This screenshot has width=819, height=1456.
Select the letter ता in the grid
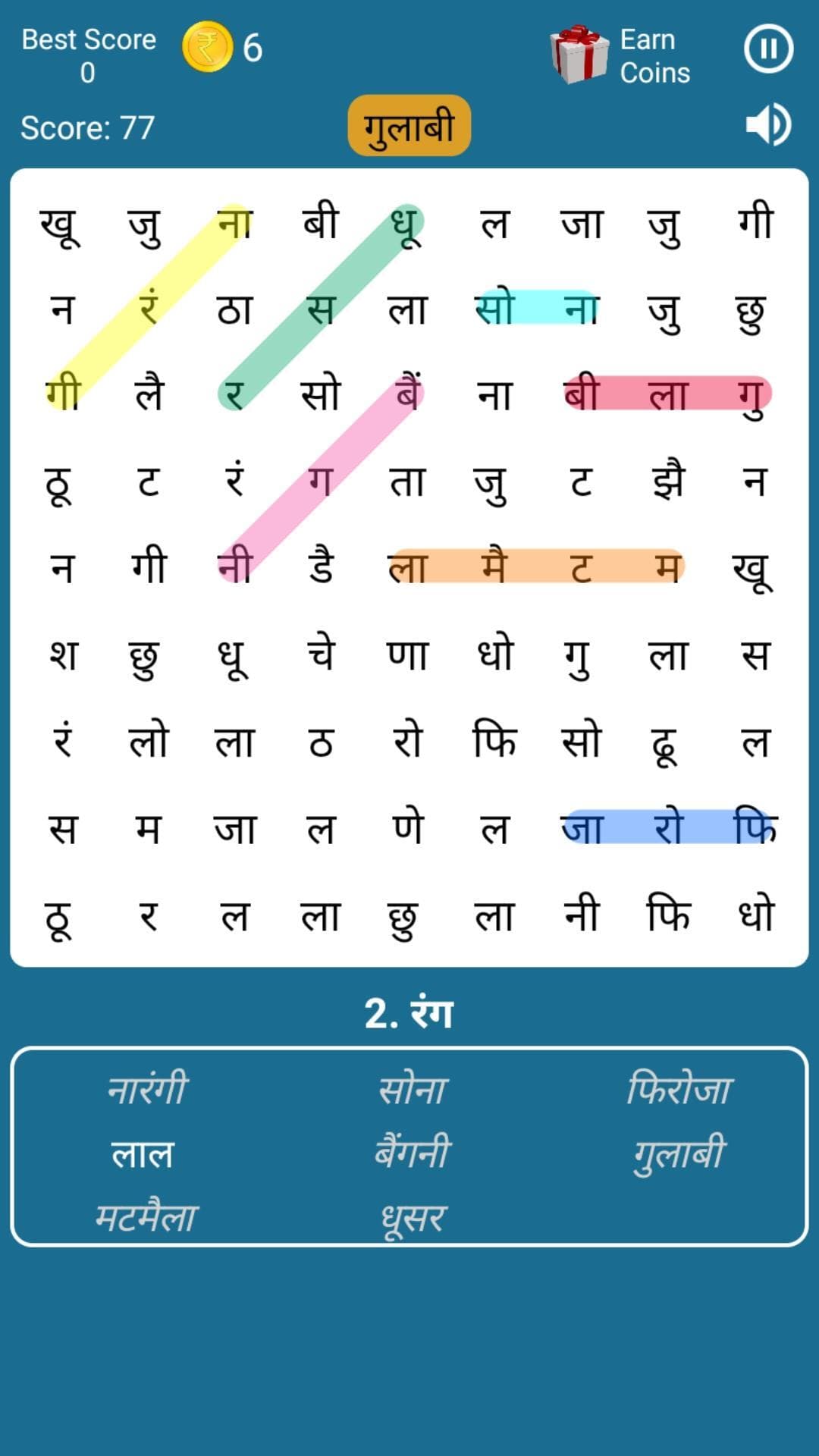pos(408,482)
